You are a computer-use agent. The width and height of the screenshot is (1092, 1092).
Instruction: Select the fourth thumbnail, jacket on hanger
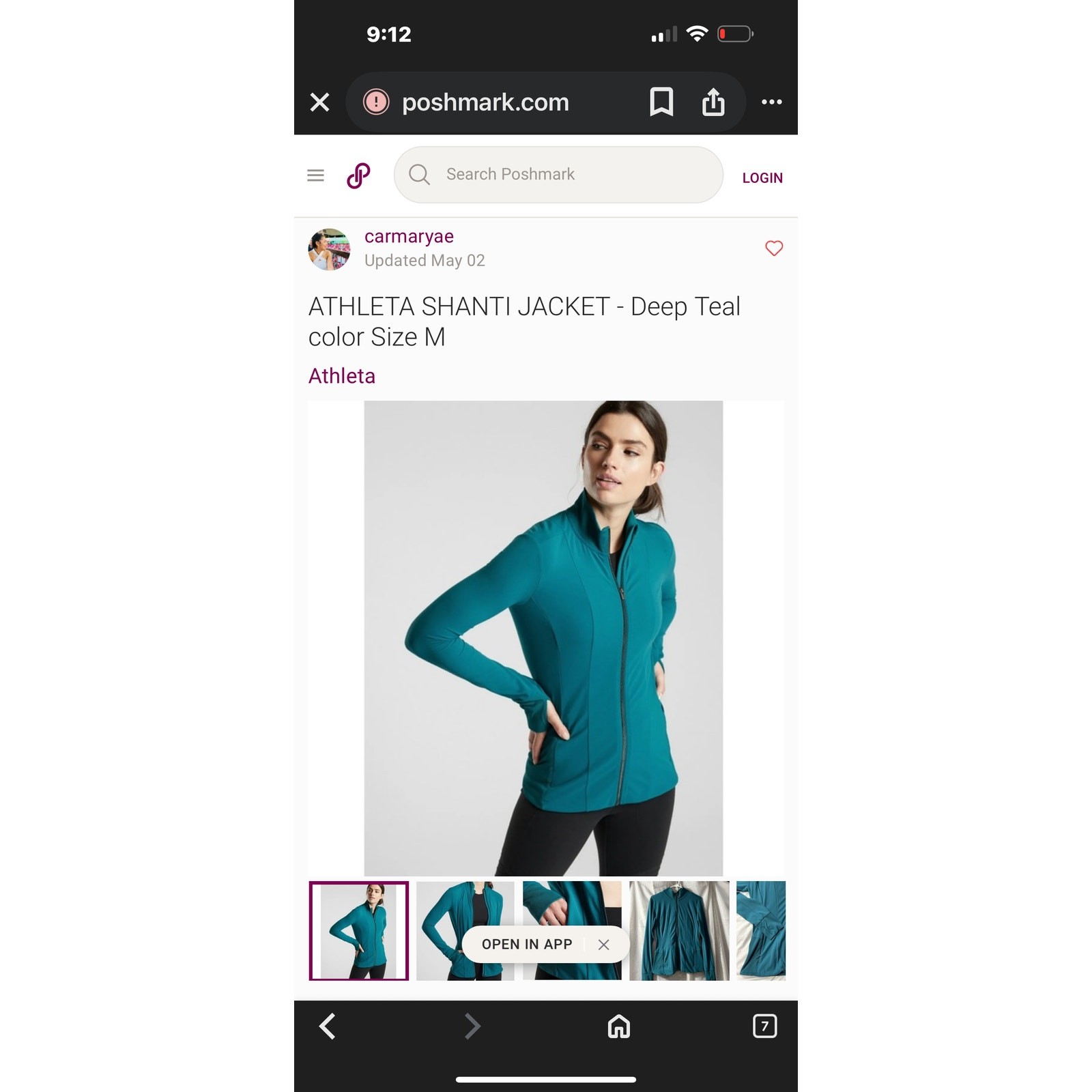(679, 930)
